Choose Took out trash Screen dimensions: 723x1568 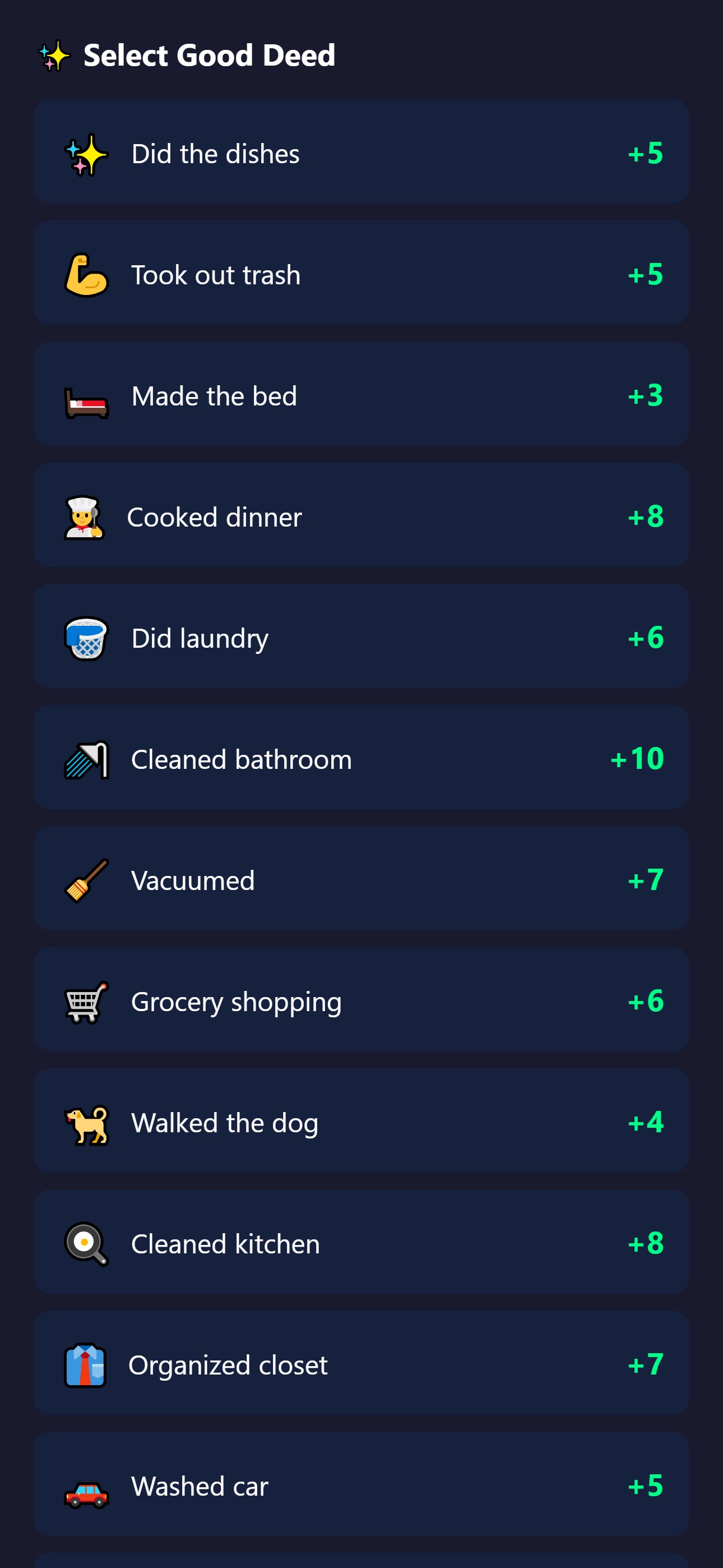[361, 273]
